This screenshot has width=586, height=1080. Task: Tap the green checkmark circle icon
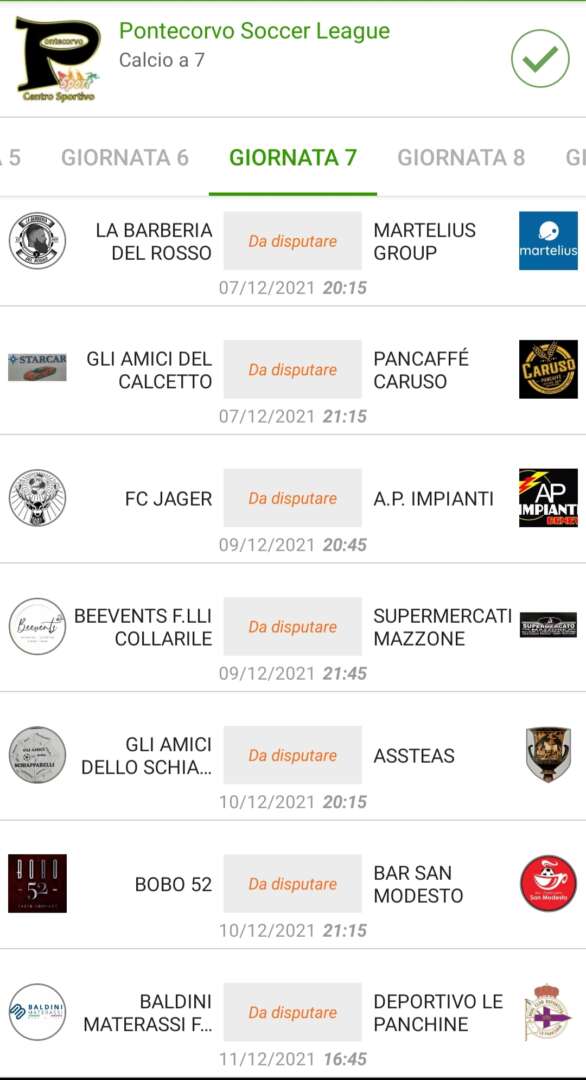click(540, 59)
